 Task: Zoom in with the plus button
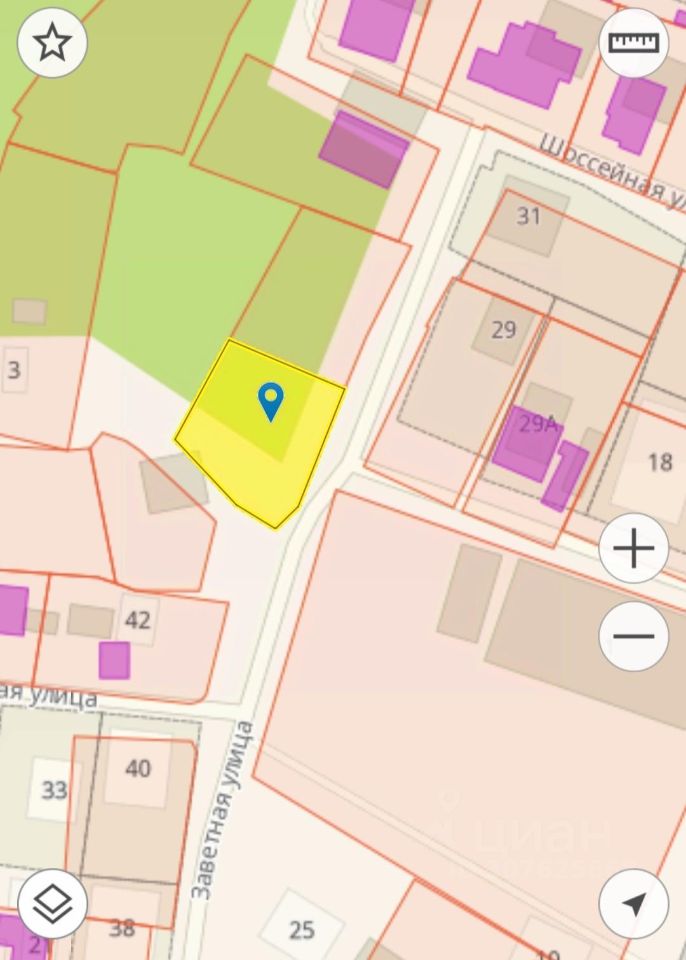pyautogui.click(x=634, y=548)
